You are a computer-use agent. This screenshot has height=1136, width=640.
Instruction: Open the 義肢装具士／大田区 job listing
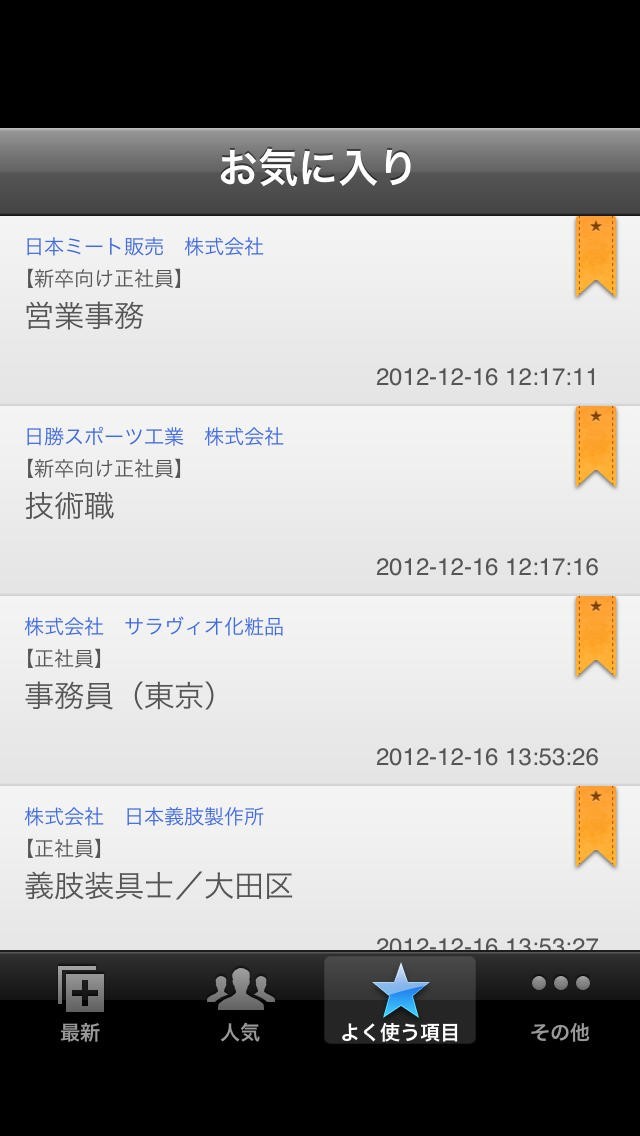[x=290, y=872]
